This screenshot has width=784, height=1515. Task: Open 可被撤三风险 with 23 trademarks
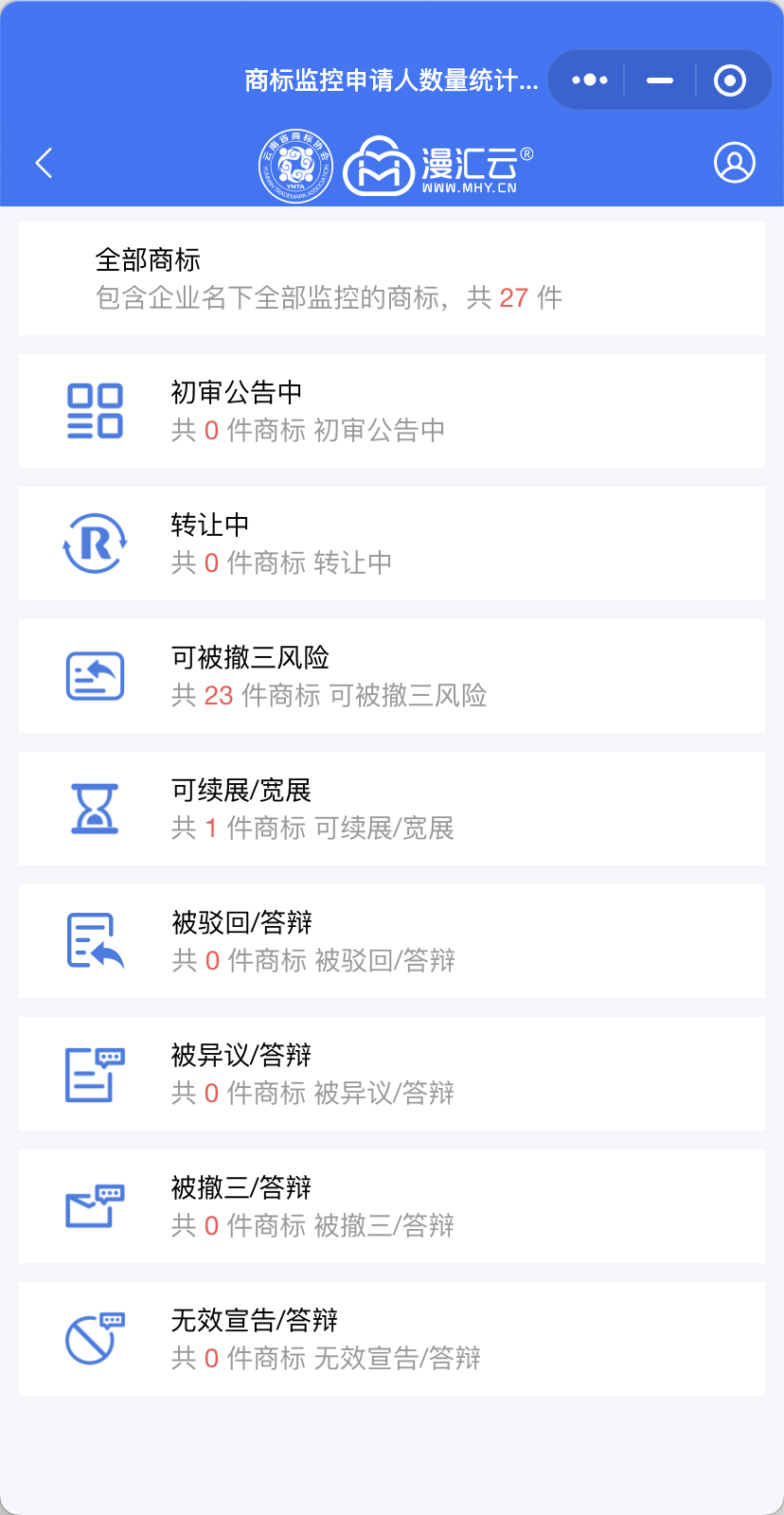pos(392,676)
